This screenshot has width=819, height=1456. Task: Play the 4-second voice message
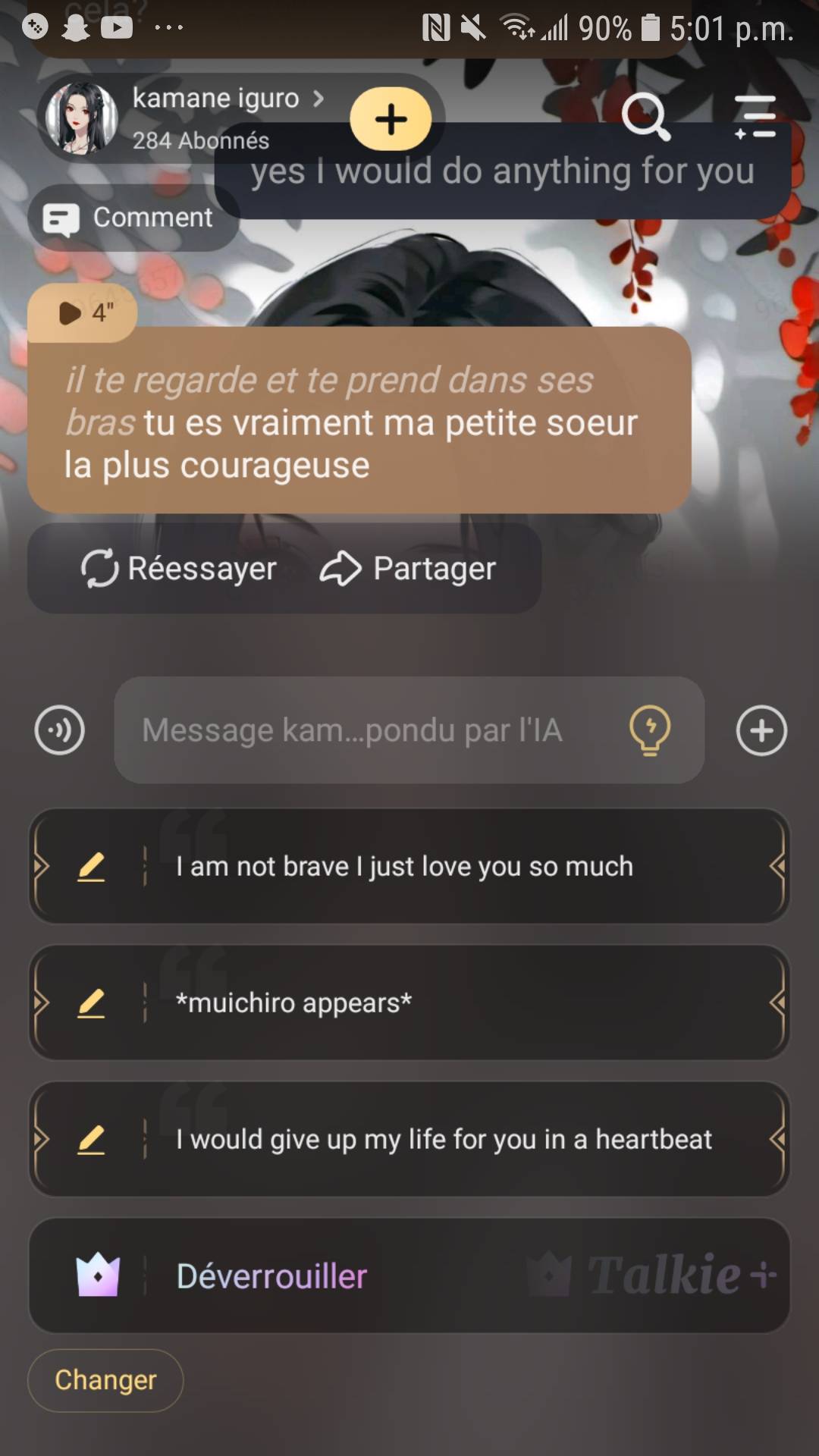coord(82,312)
